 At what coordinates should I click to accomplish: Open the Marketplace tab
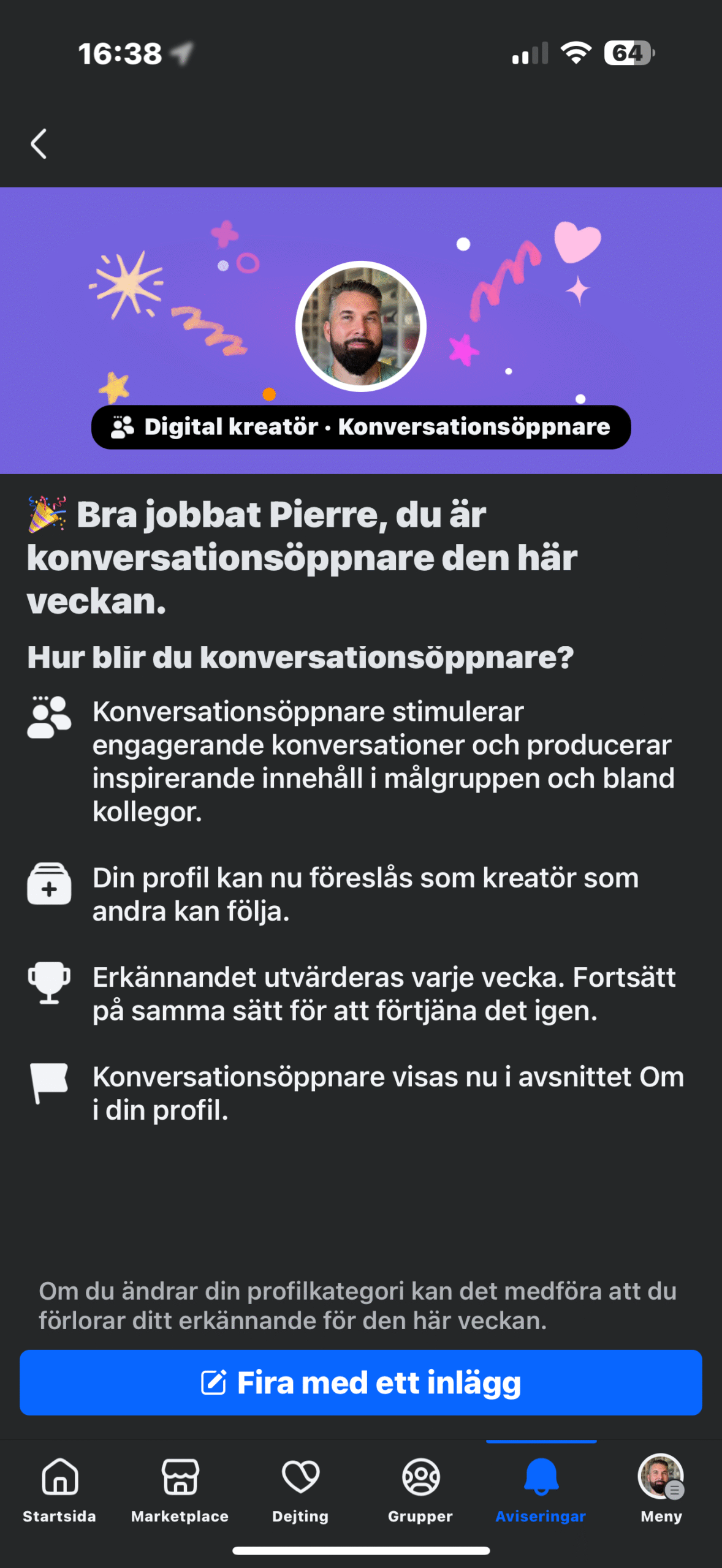pyautogui.click(x=180, y=1490)
